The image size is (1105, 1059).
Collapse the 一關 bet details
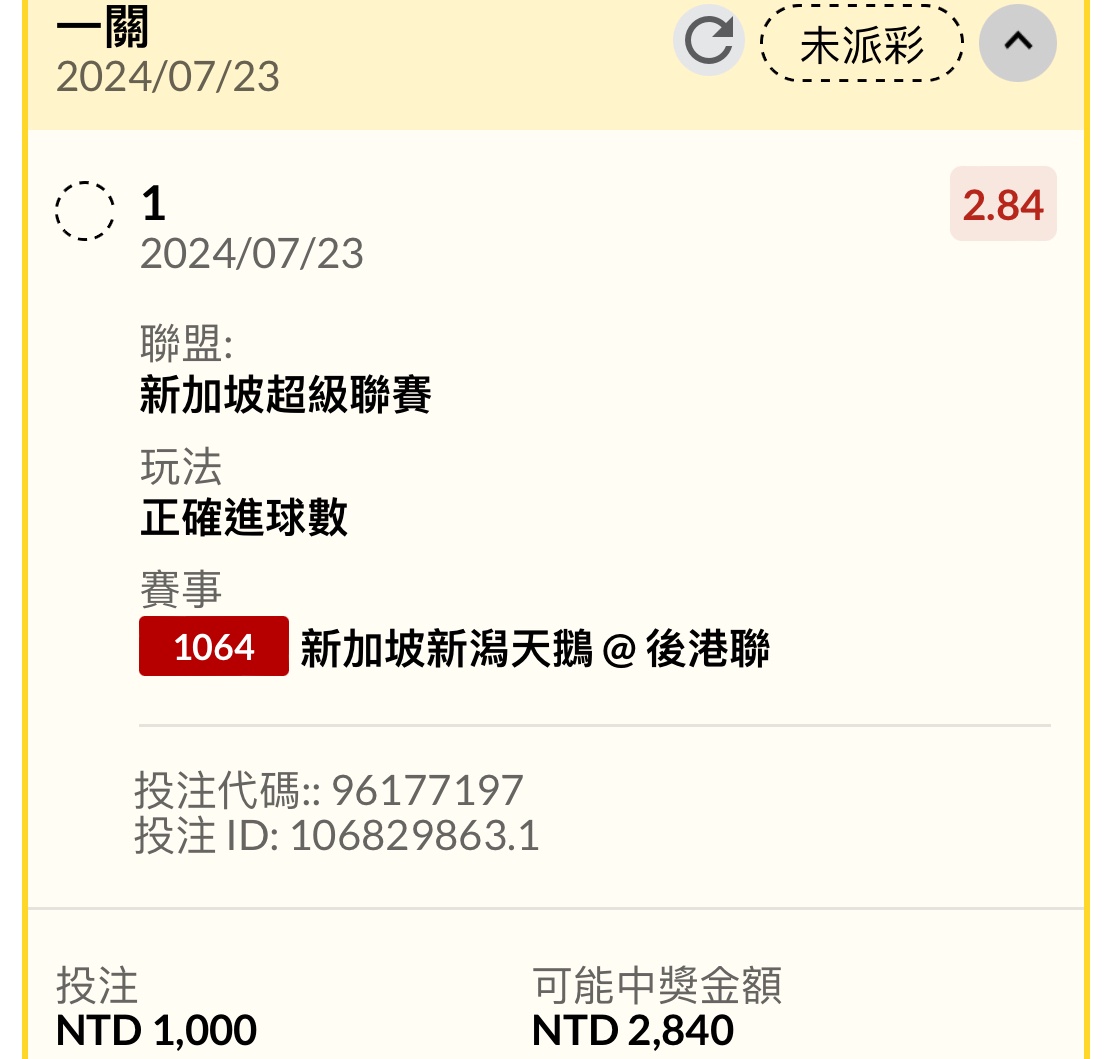coord(1017,42)
